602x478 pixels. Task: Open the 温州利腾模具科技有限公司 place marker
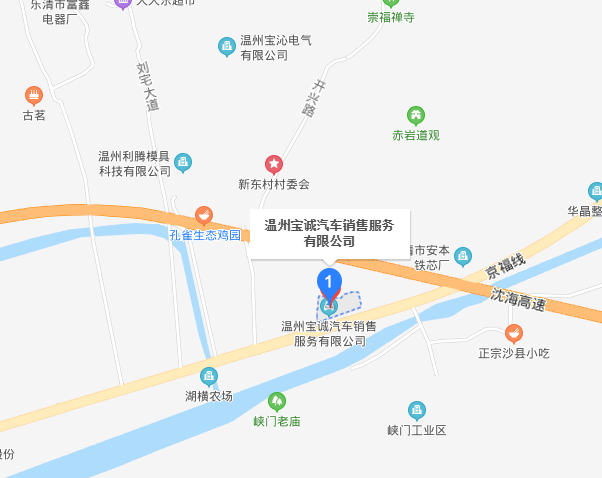coord(182,161)
